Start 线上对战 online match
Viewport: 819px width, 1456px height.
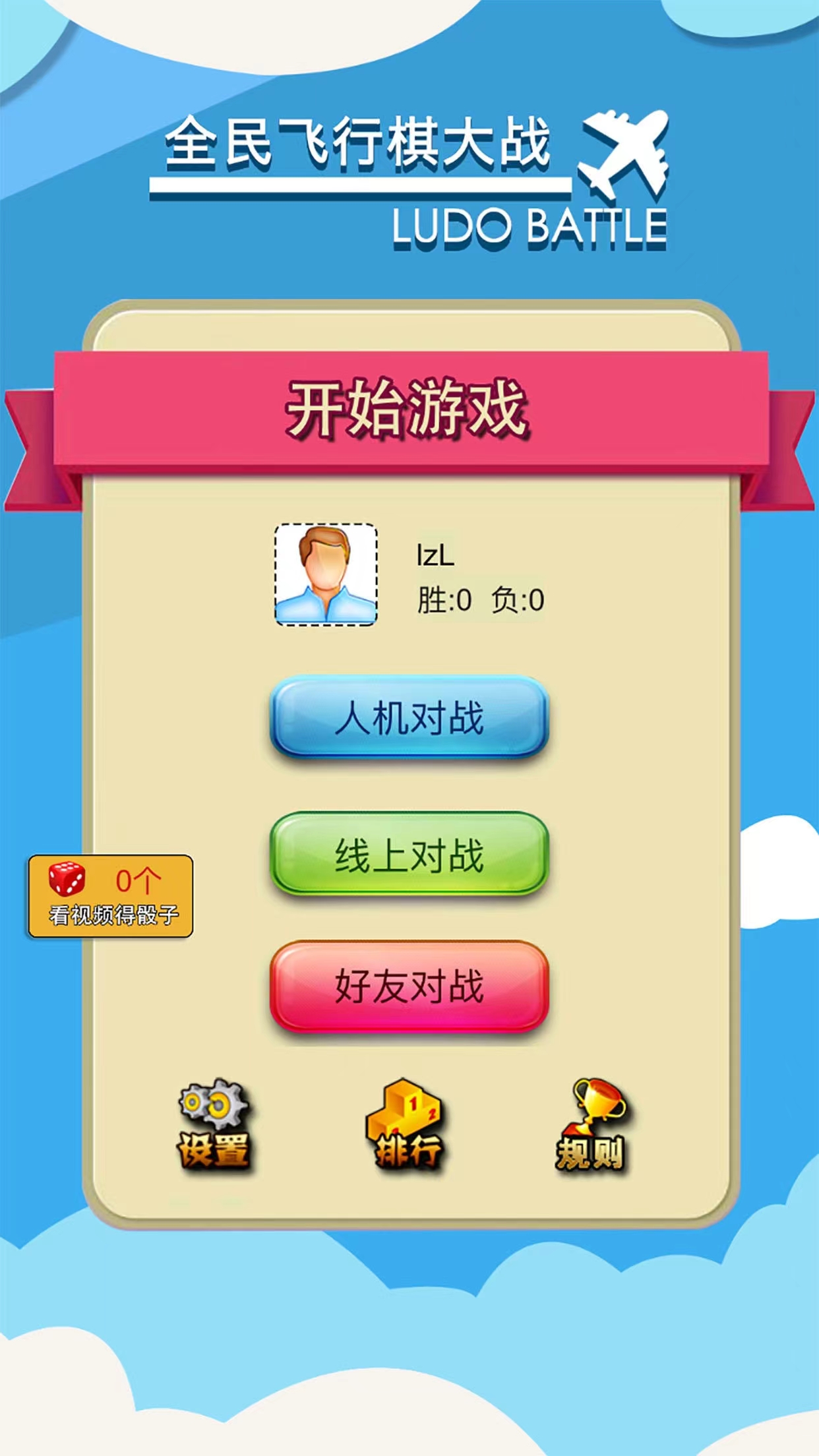(x=409, y=854)
